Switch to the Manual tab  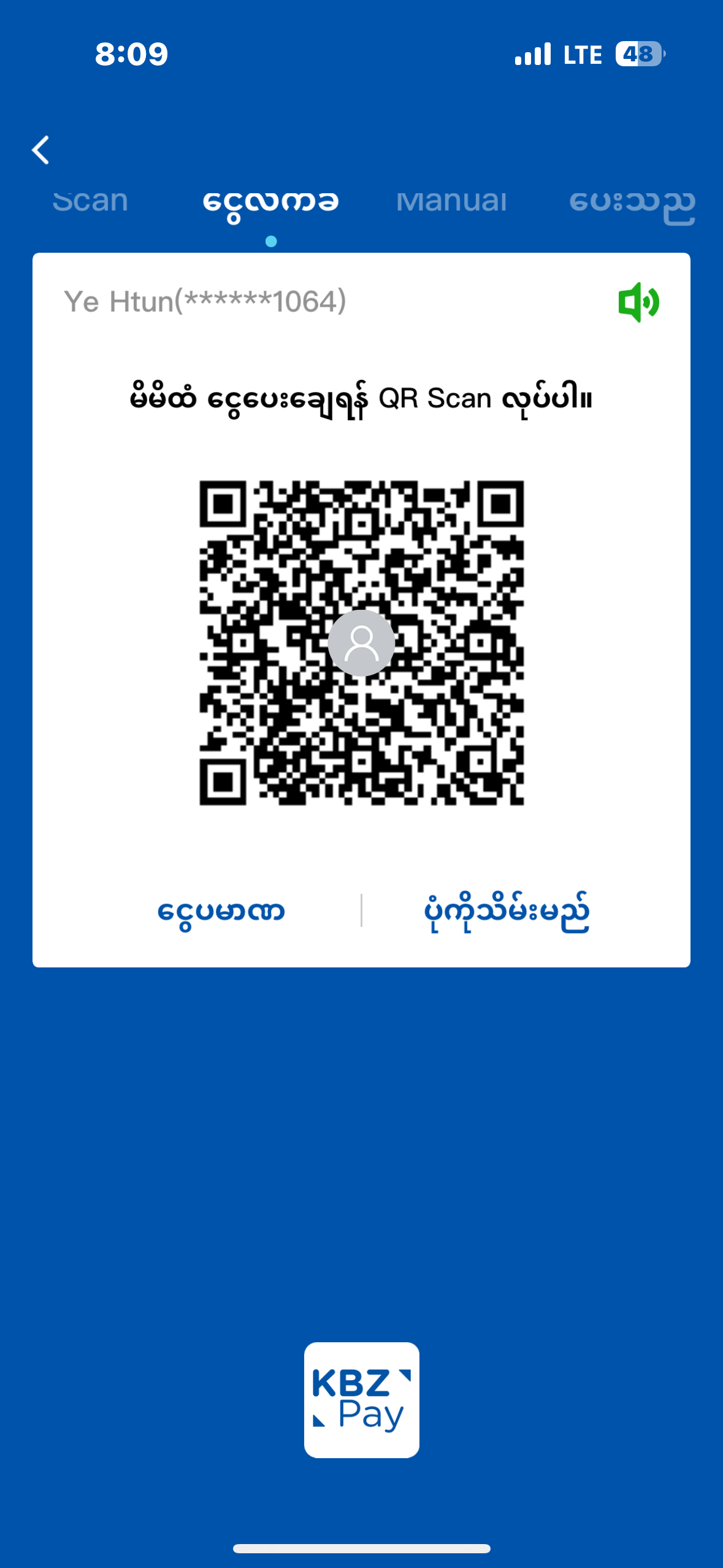click(451, 201)
